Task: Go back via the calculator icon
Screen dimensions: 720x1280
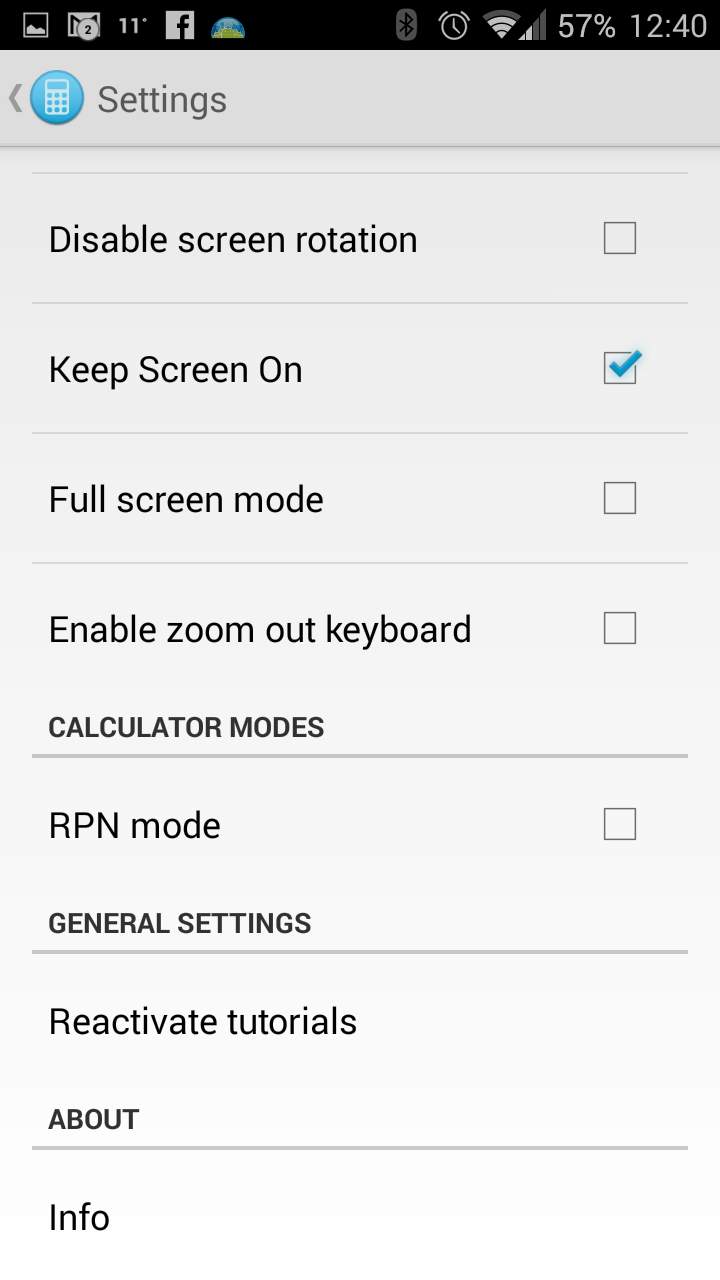Action: pos(56,99)
